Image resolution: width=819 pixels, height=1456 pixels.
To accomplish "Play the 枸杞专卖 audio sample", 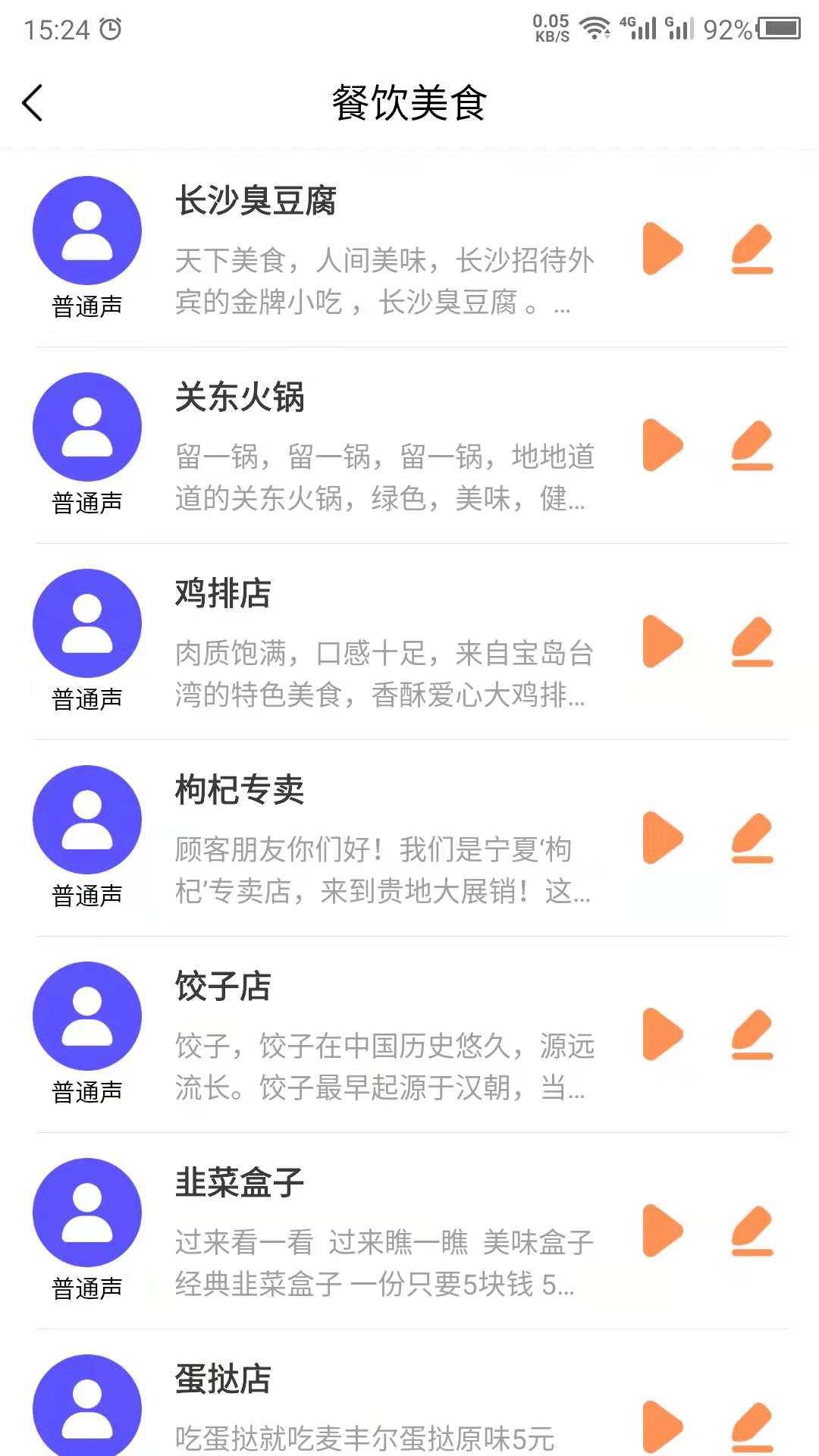I will [663, 838].
